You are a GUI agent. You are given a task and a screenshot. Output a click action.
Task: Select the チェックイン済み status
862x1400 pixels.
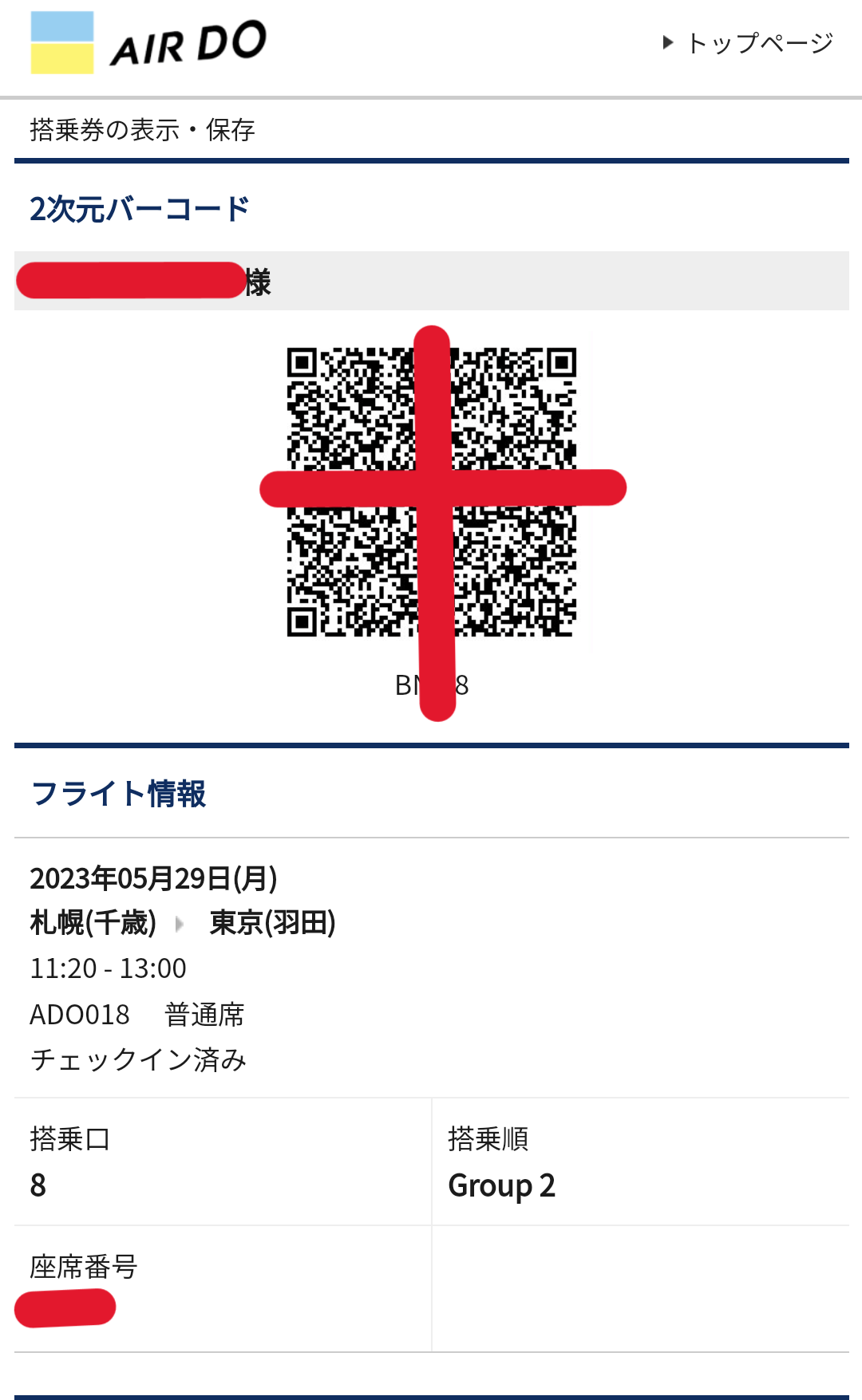coord(137,1059)
